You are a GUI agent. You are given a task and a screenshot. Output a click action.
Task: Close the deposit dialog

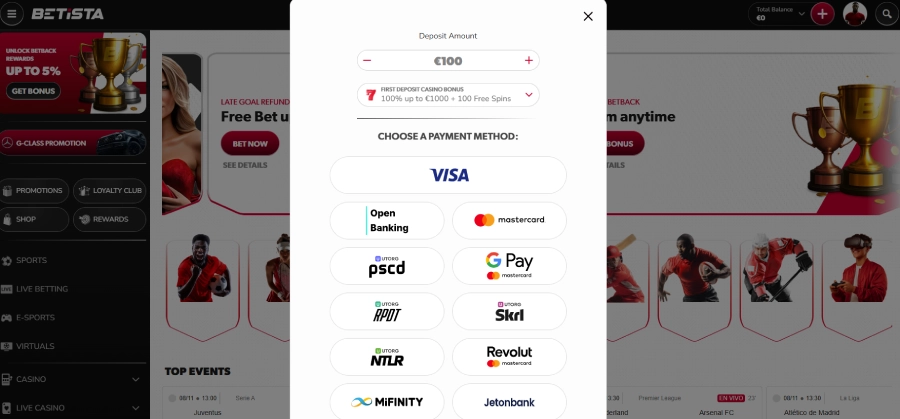tap(588, 16)
